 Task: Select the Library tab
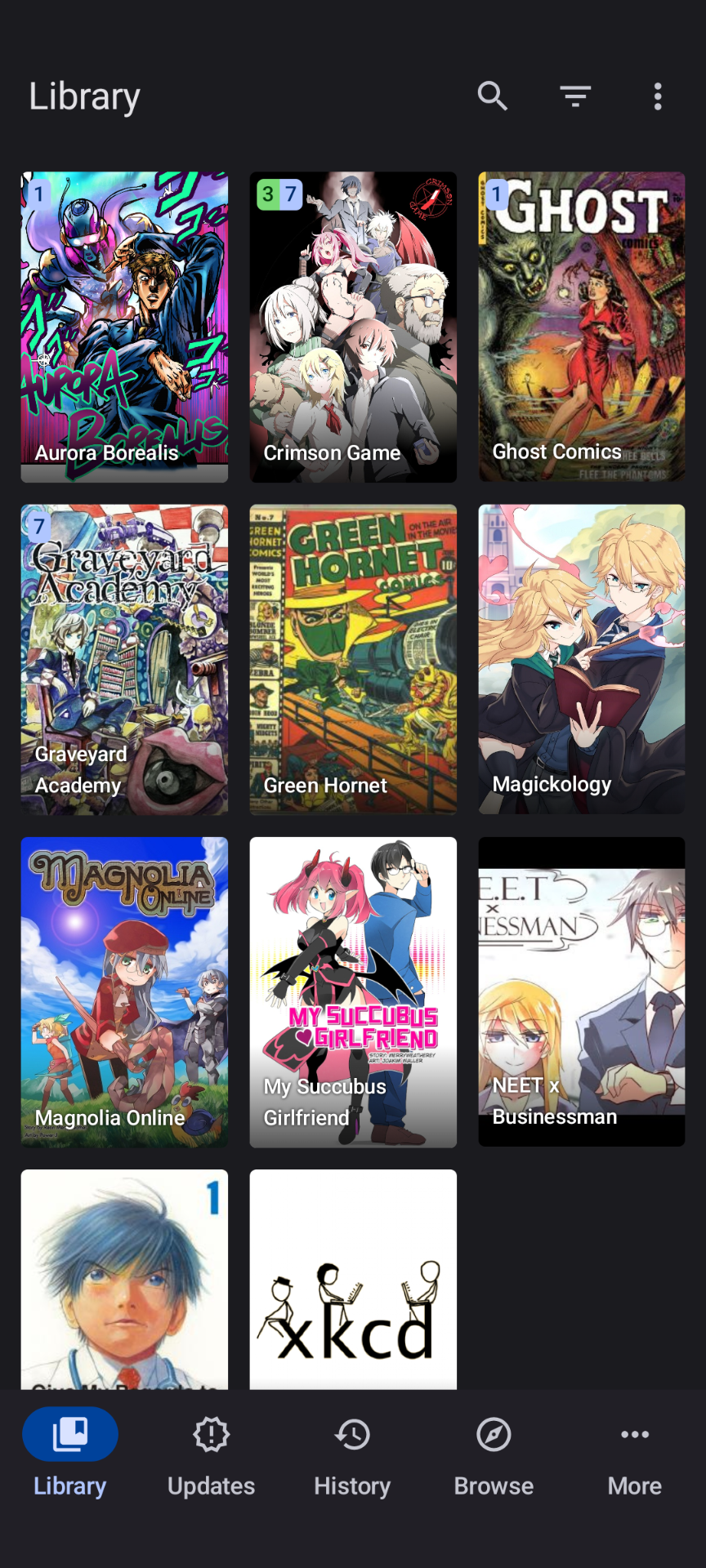70,1457
